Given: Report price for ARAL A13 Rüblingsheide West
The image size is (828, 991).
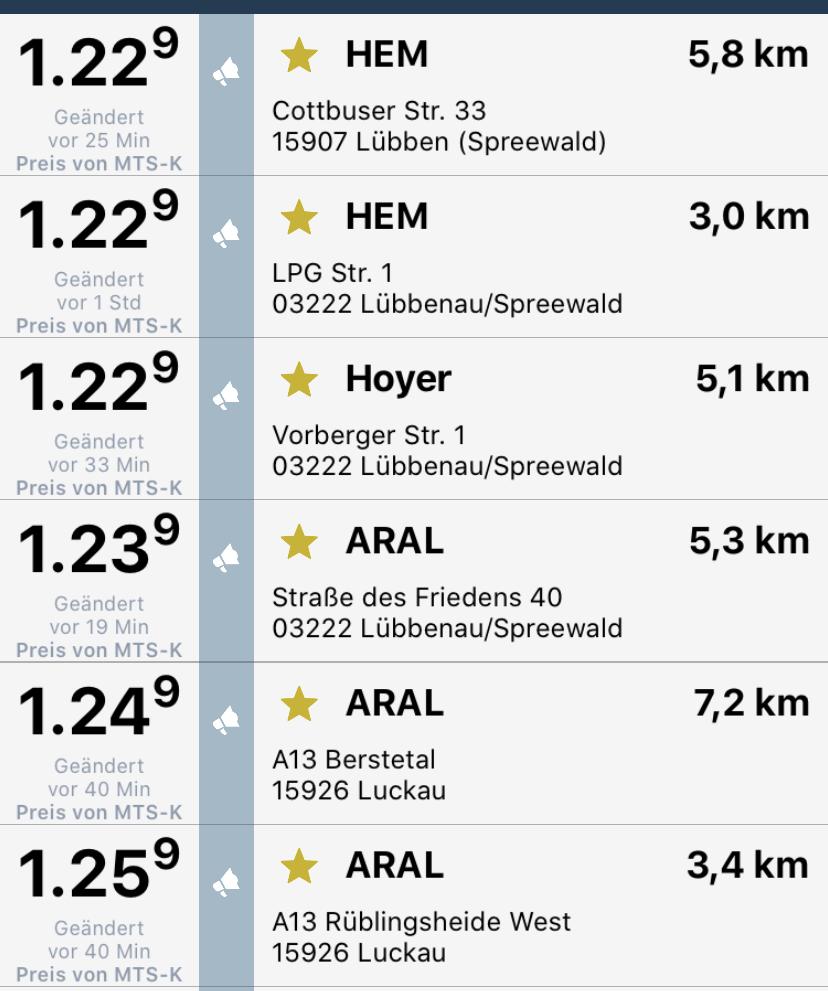Looking at the screenshot, I should coord(227,883).
